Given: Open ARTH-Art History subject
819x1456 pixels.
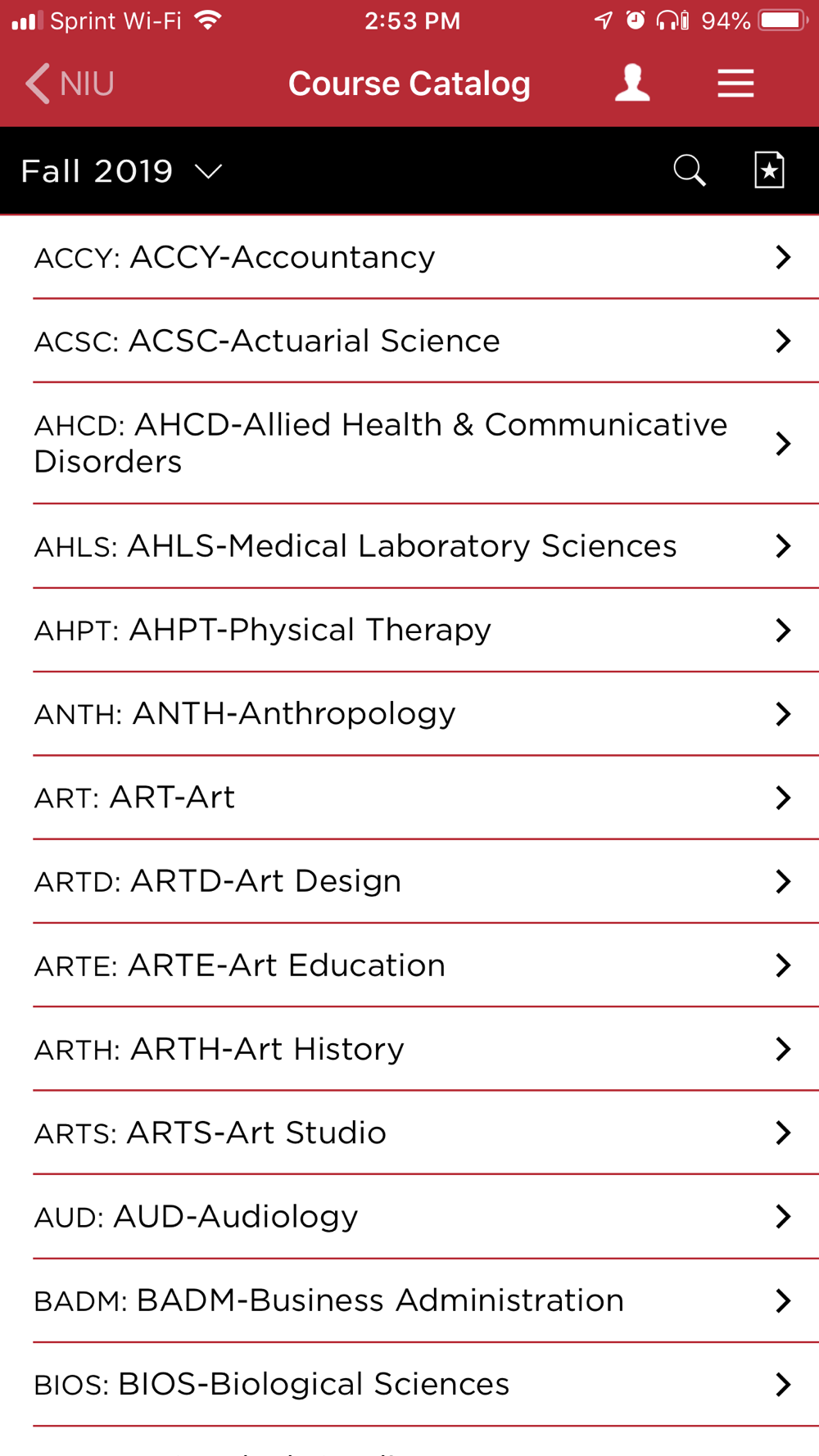Looking at the screenshot, I should coord(409,1049).
